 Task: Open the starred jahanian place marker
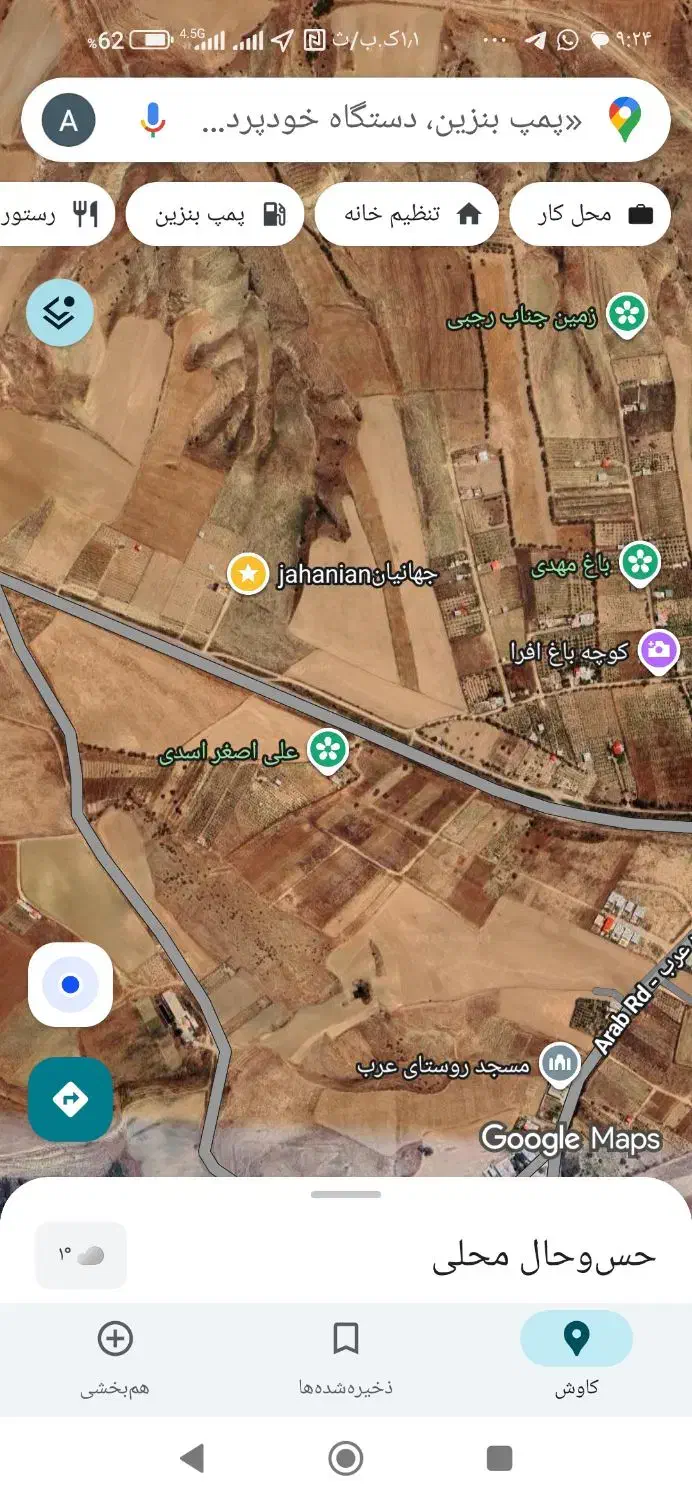248,574
